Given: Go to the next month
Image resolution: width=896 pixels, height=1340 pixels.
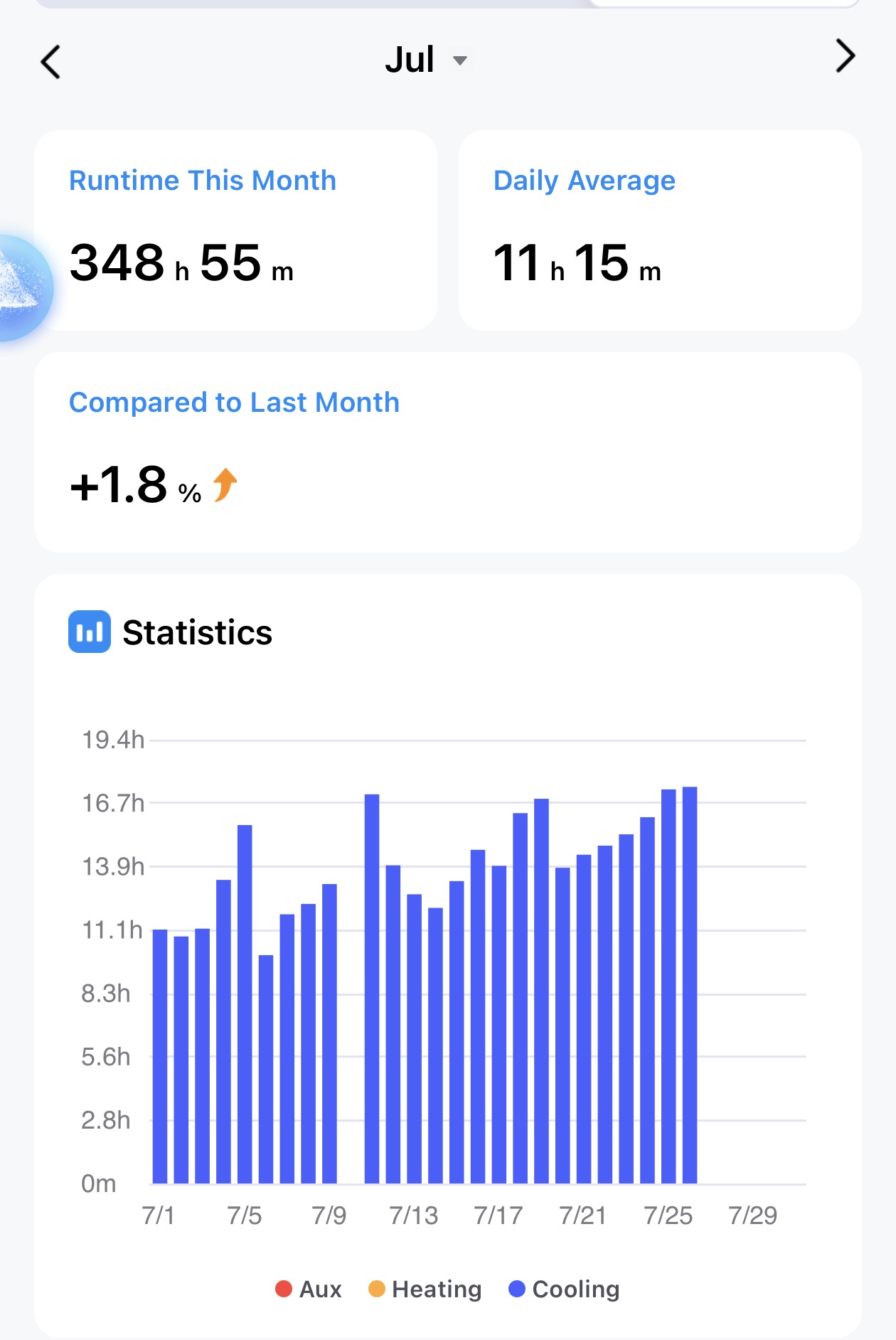Looking at the screenshot, I should point(845,56).
